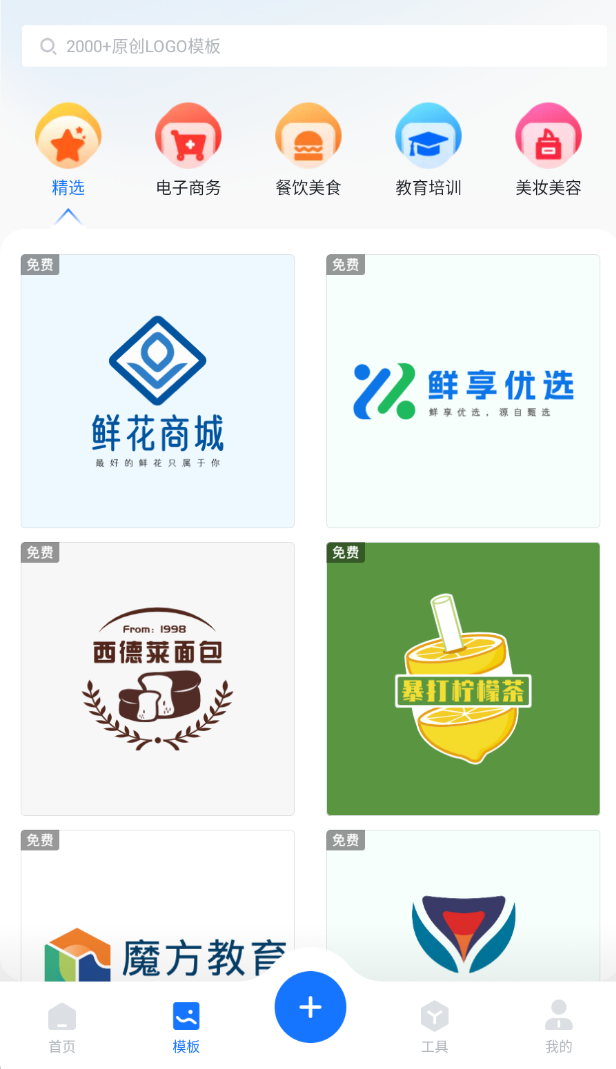Choose the 教育培训 category
616x1069 pixels.
[x=428, y=150]
